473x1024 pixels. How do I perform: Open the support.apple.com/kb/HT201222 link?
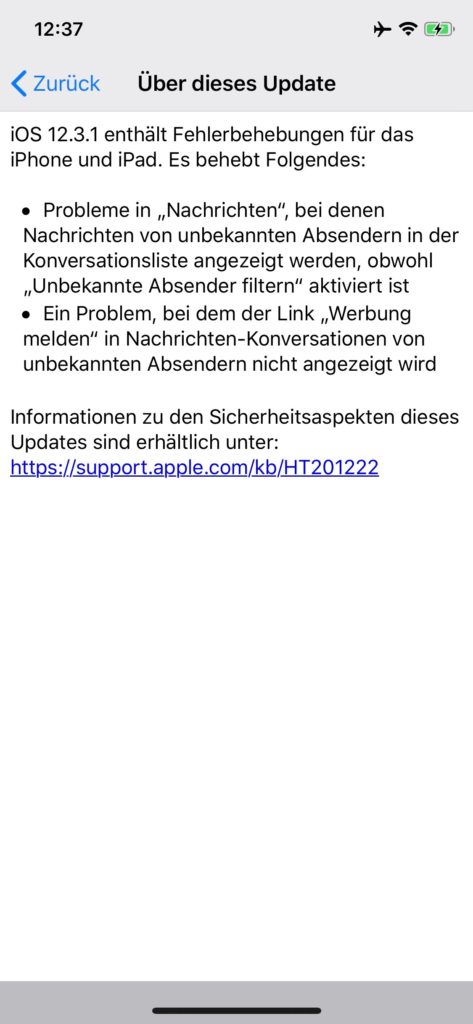point(195,468)
